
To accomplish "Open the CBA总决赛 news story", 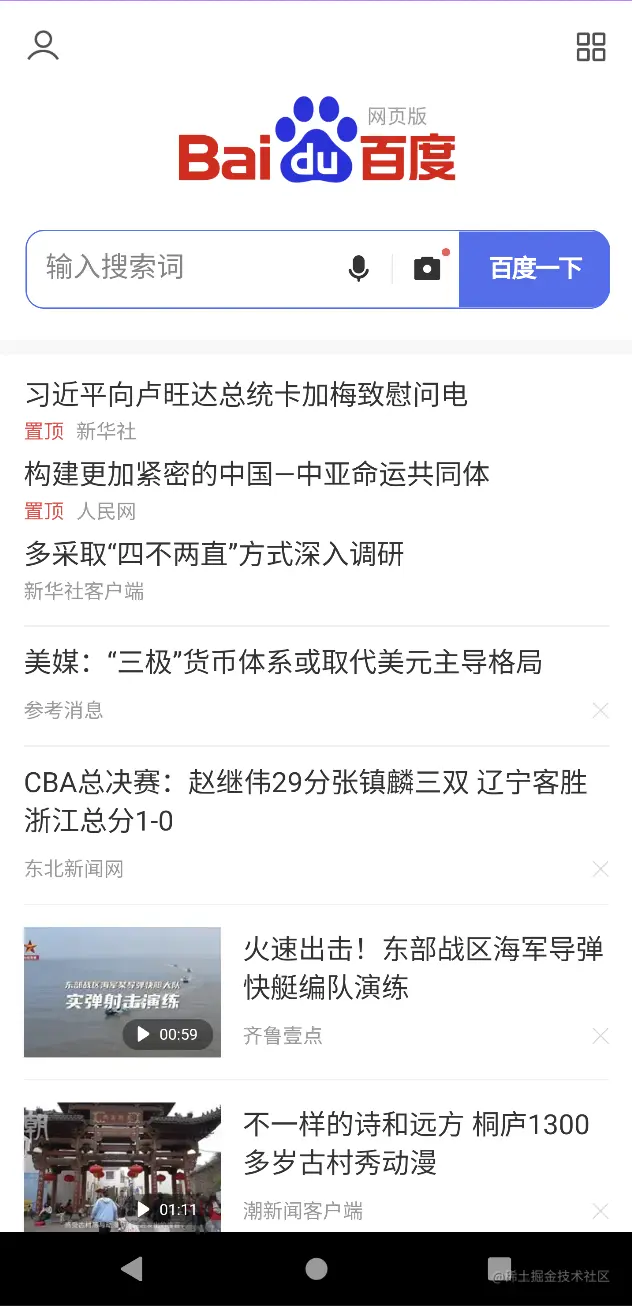I will 305,801.
